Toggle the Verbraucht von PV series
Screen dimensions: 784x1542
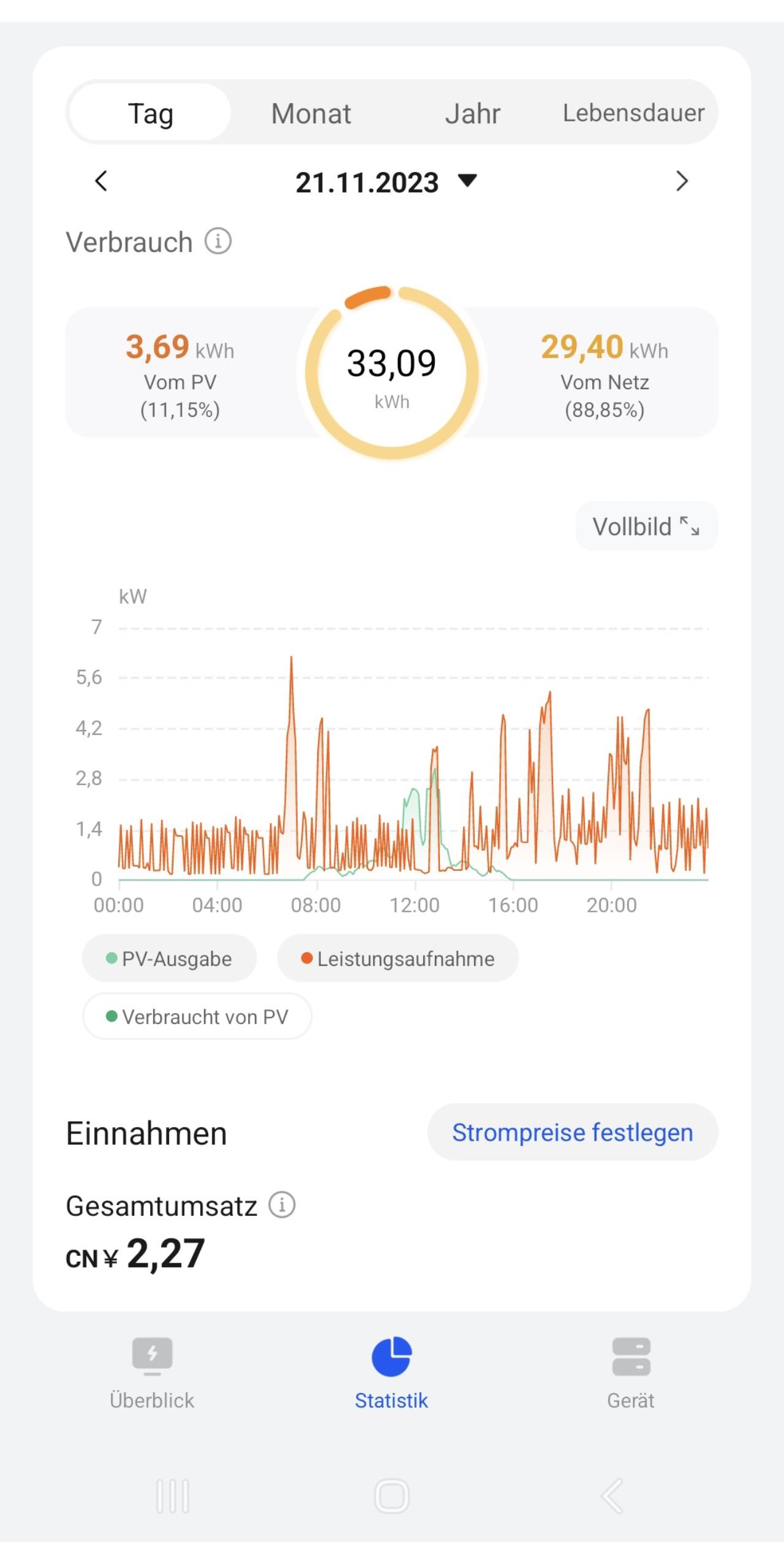point(197,1017)
